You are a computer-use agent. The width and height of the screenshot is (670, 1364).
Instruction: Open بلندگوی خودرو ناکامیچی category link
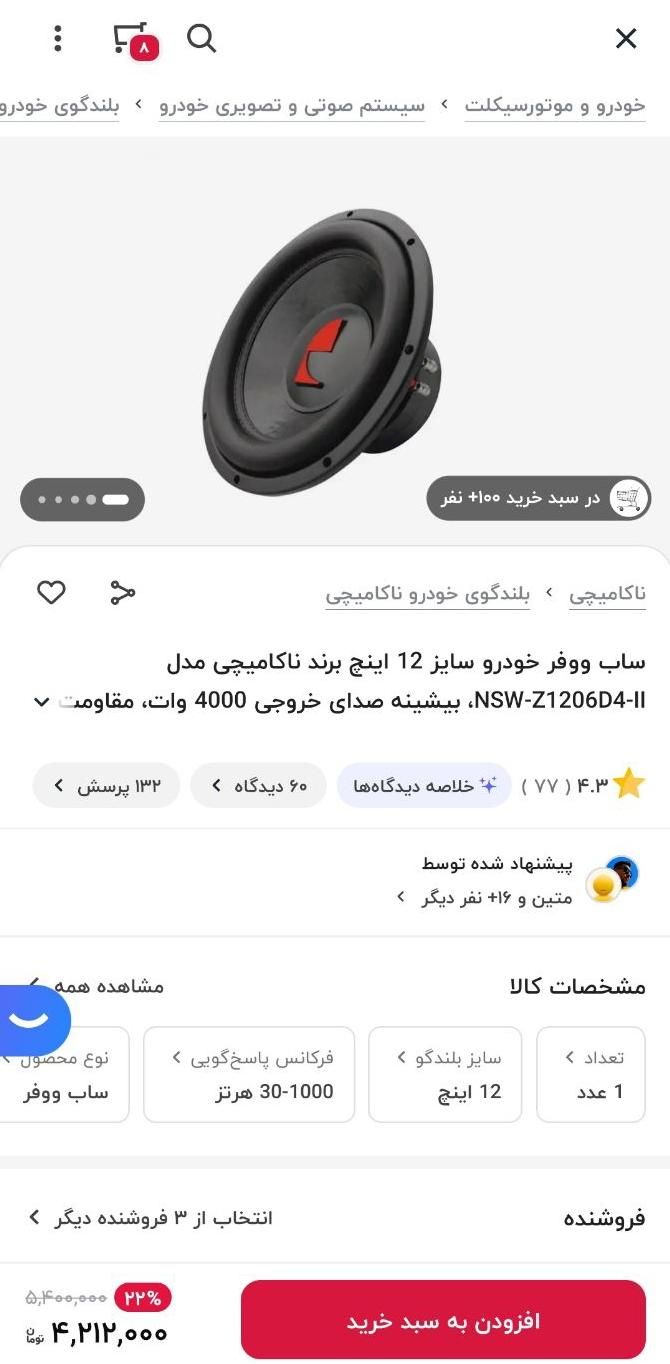coord(427,594)
